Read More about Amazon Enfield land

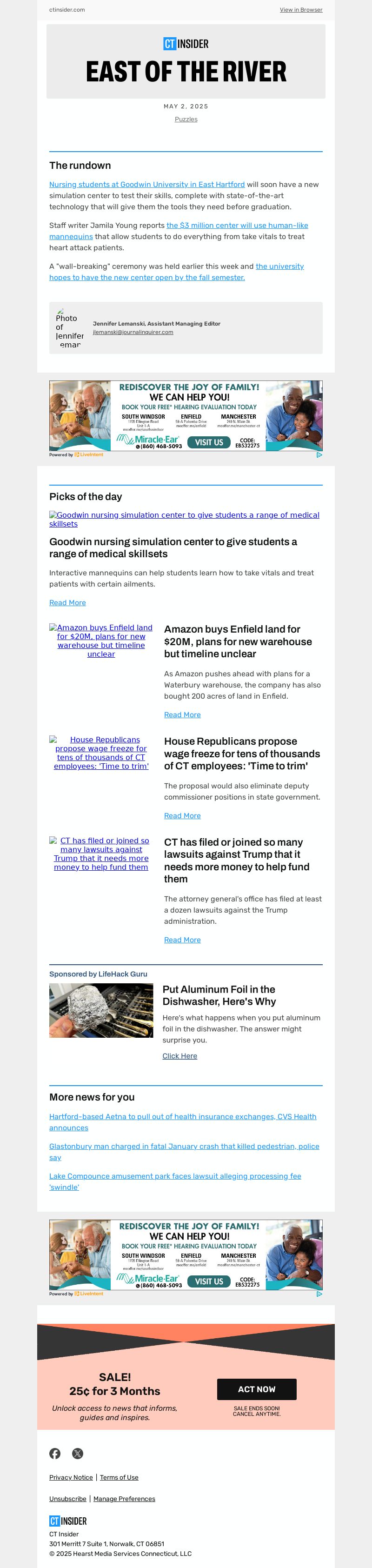182,714
